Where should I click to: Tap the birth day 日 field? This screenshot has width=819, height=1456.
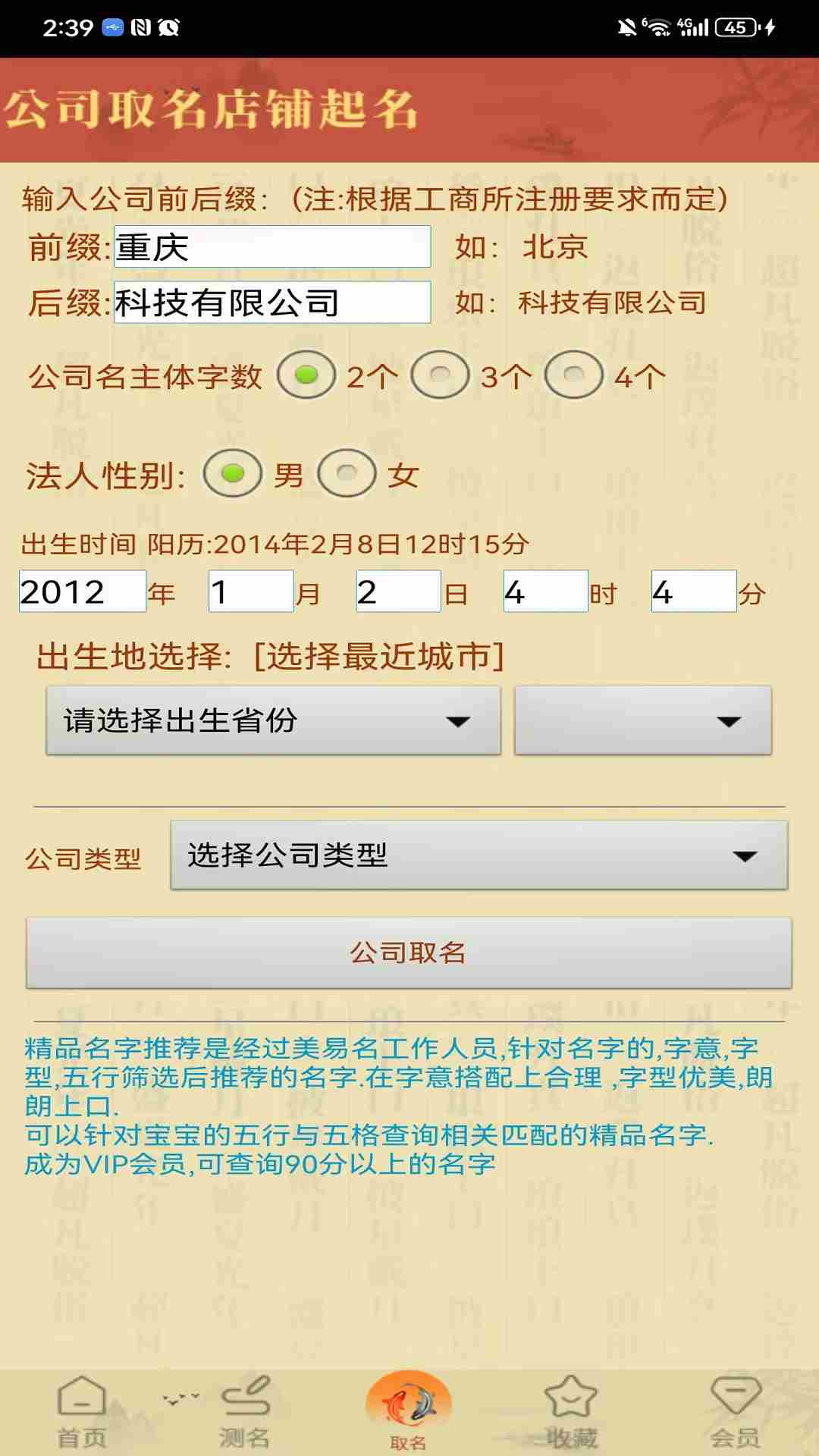(398, 591)
